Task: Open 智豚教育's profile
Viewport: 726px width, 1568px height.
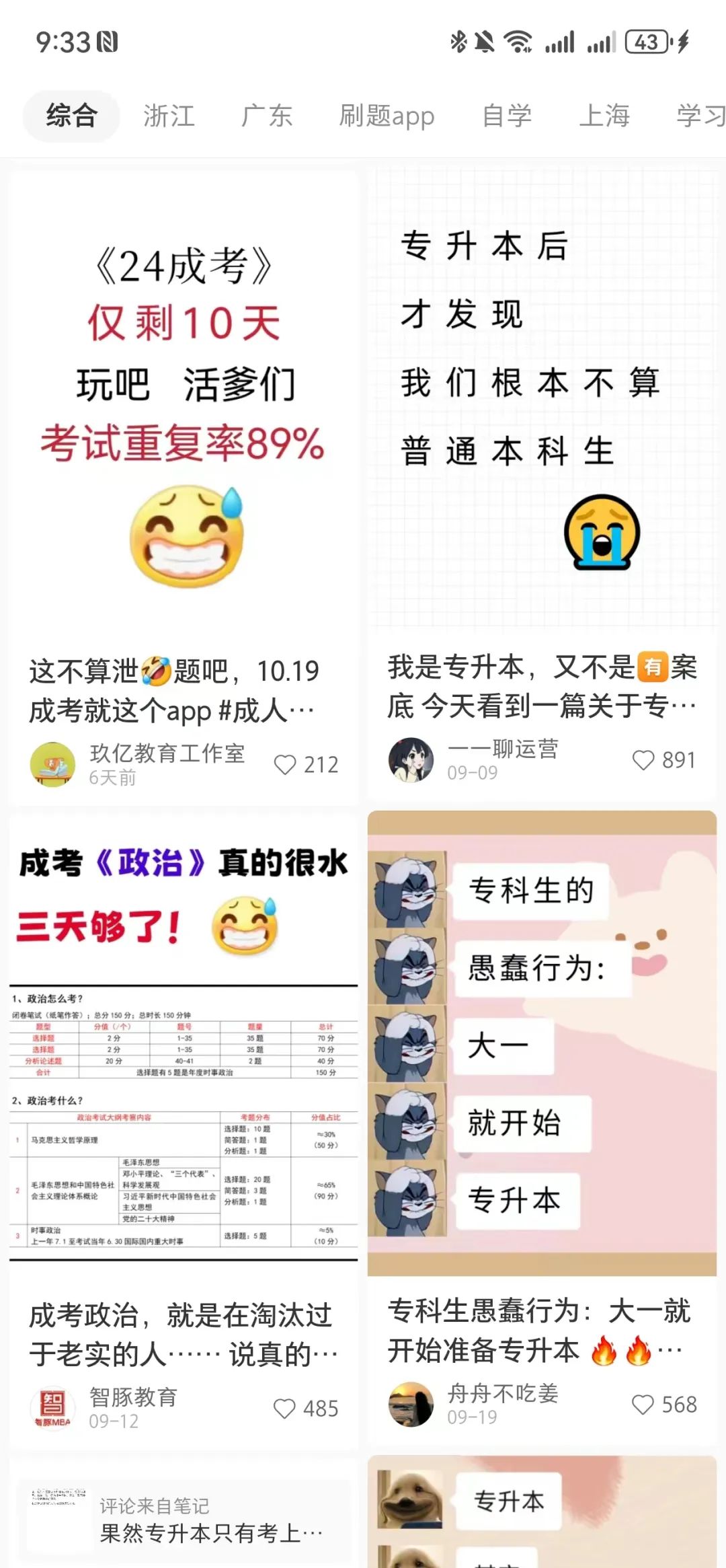Action: [x=52, y=1408]
